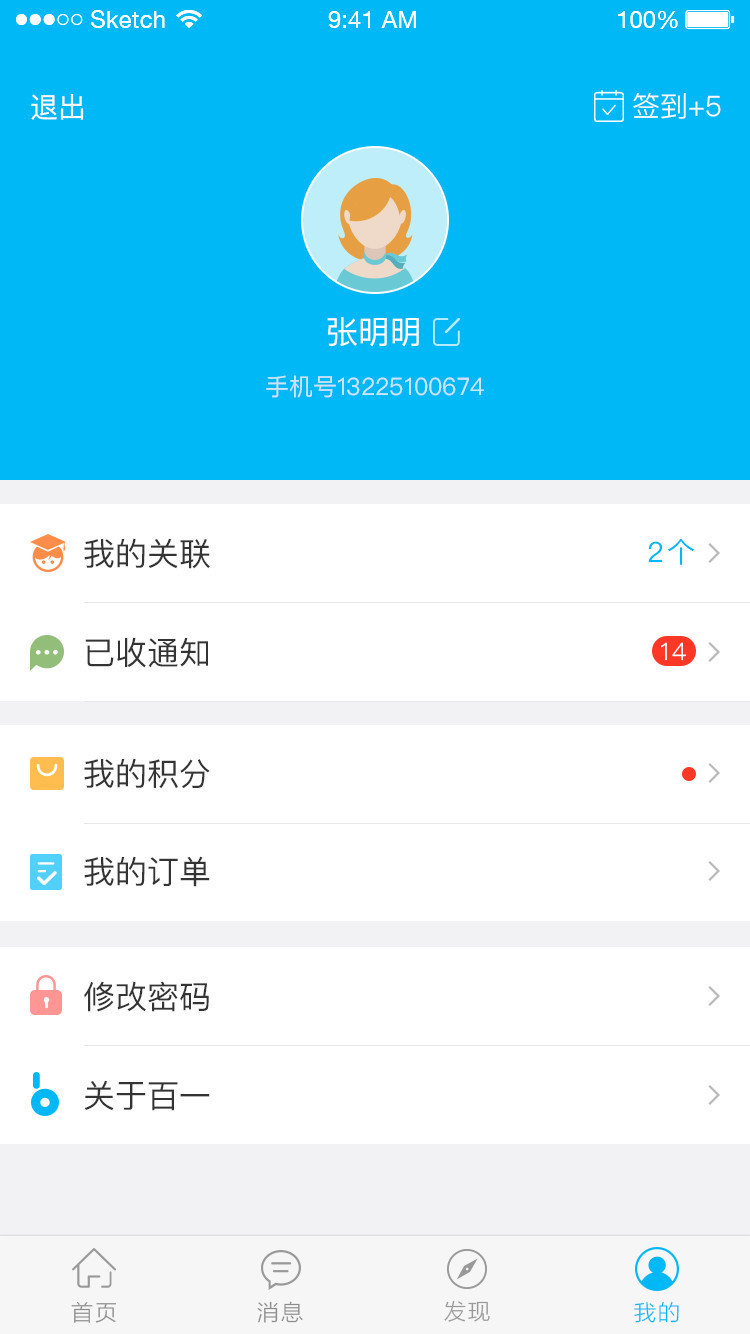The width and height of the screenshot is (750, 1334).
Task: Go to 我的订单 orders
Action: (375, 872)
